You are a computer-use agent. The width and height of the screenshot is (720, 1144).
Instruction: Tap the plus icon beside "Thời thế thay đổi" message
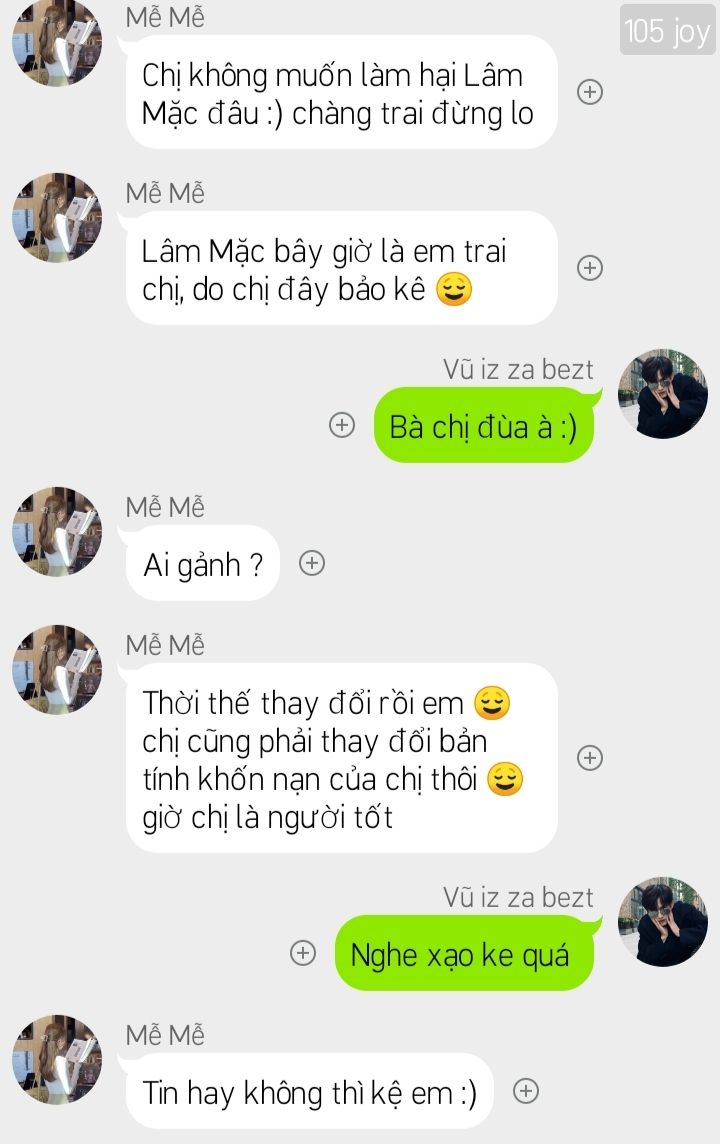click(x=591, y=758)
